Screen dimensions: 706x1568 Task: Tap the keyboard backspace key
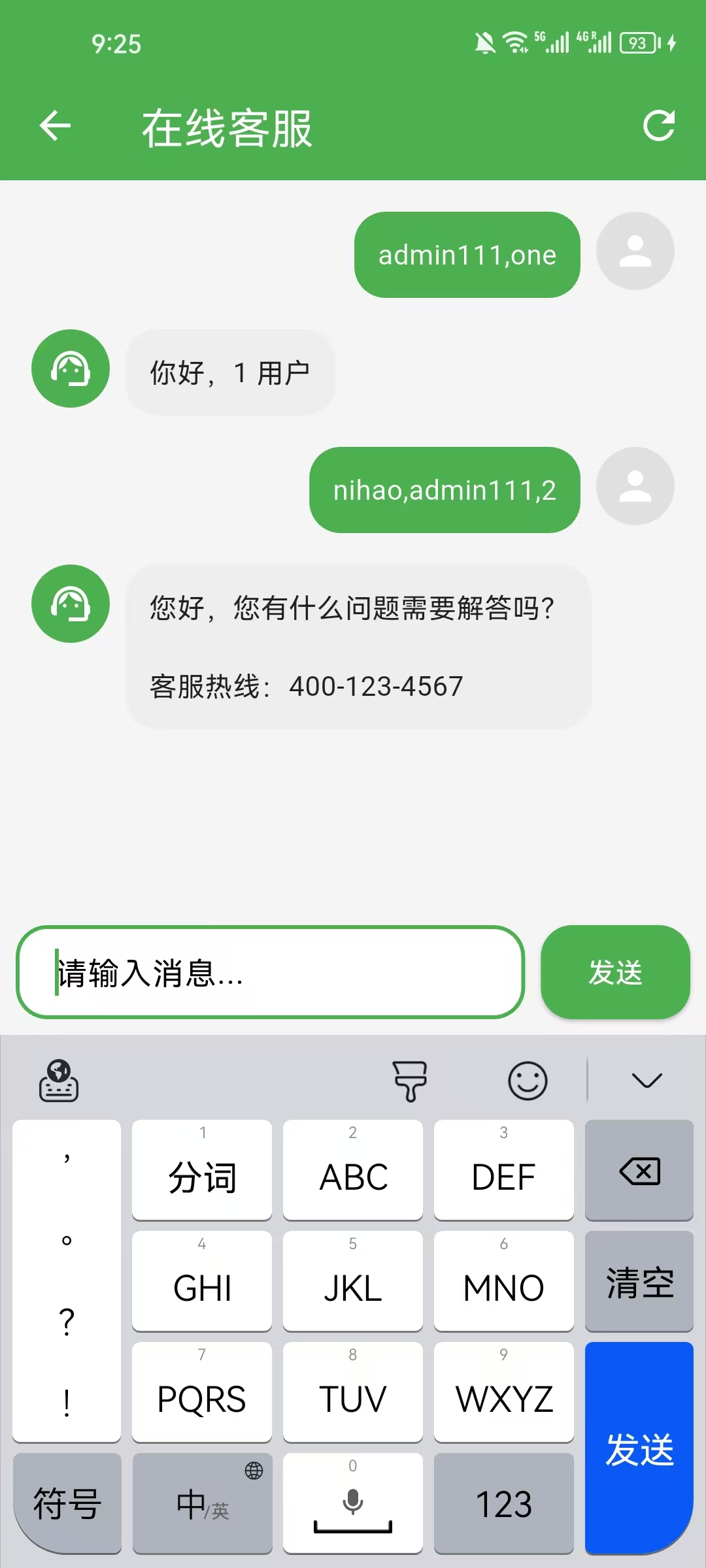point(639,1171)
